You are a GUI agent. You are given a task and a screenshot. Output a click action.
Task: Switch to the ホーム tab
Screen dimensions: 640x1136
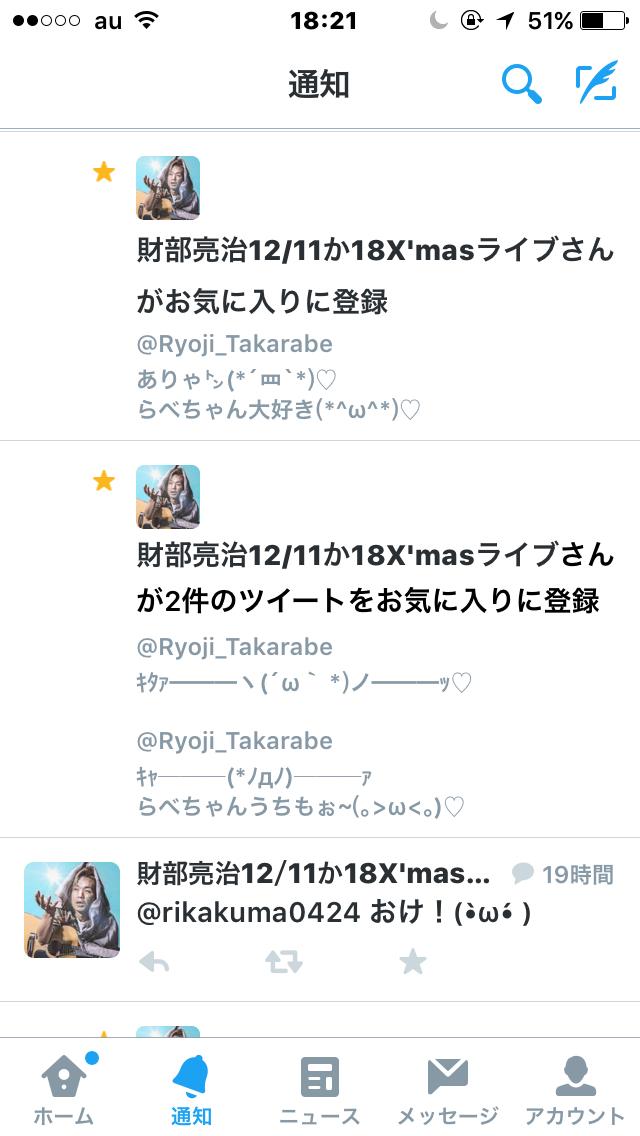pos(64,1088)
